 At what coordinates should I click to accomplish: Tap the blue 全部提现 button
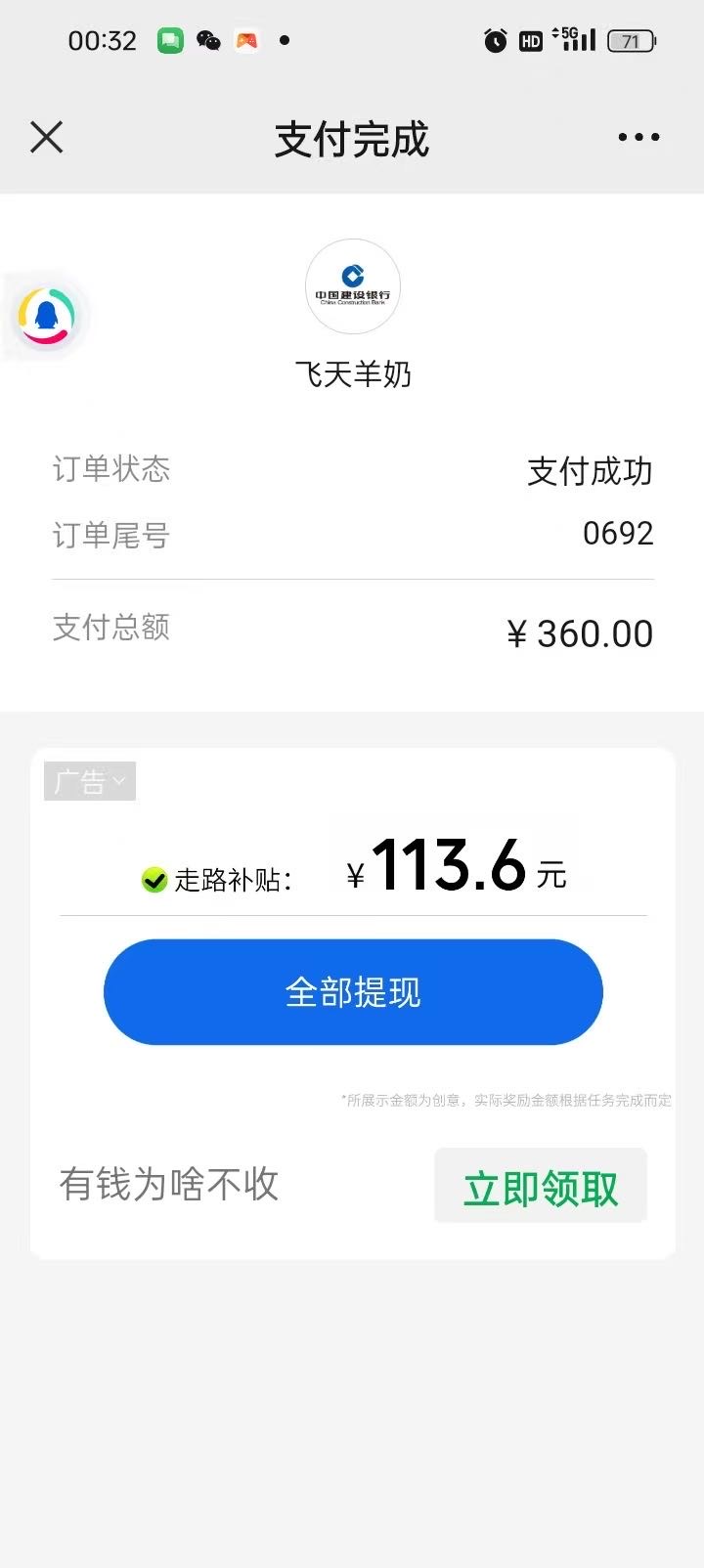coord(353,992)
